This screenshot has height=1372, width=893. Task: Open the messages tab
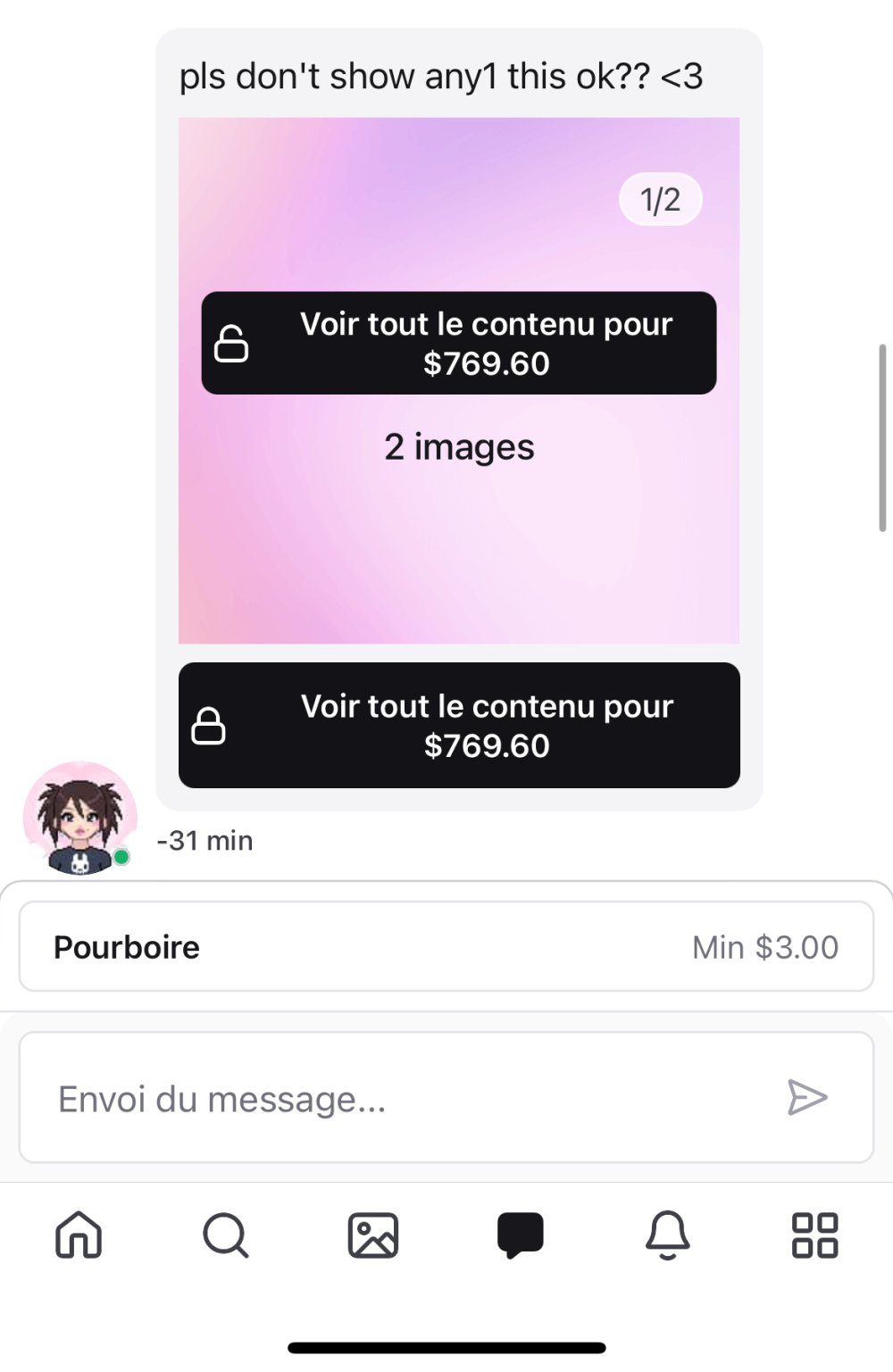tap(520, 1235)
